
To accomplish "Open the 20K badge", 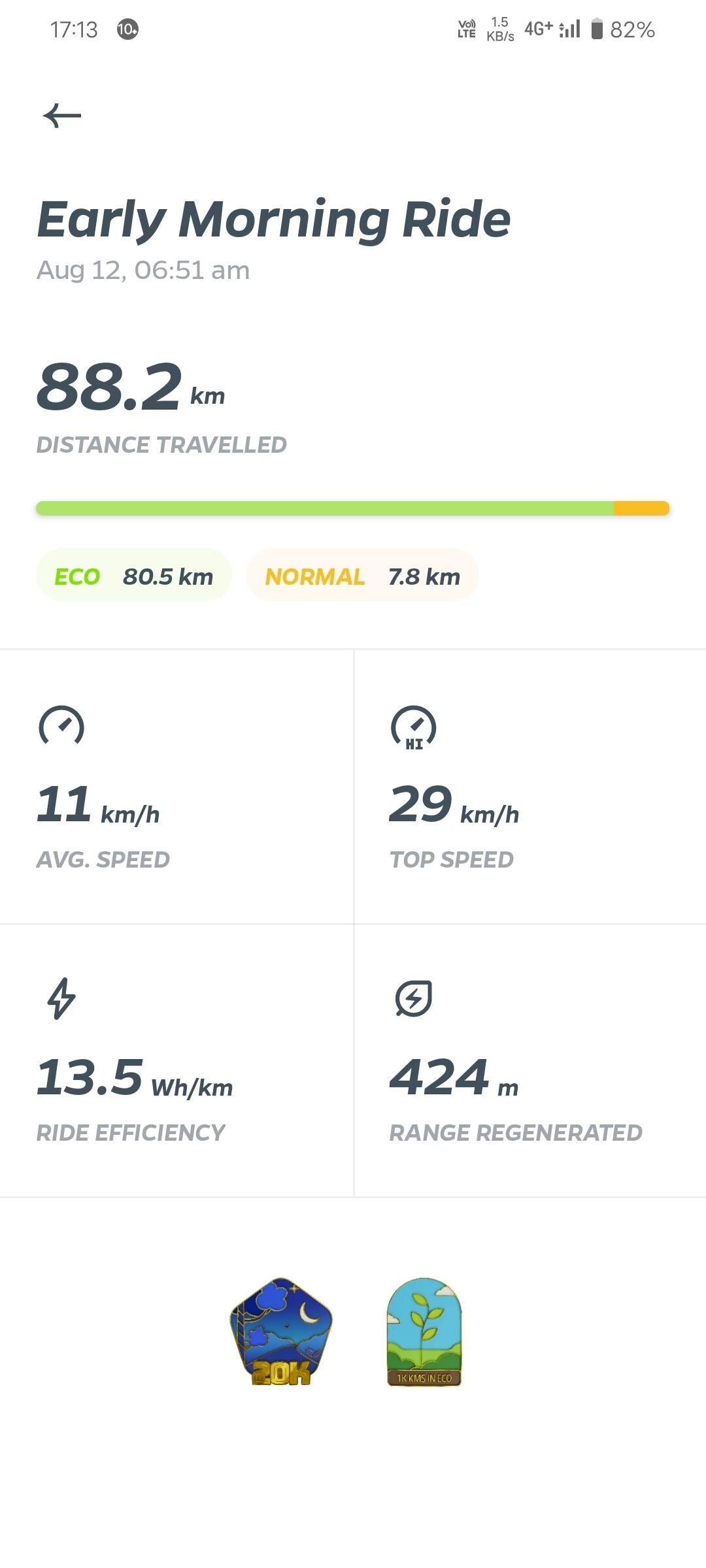I will click(281, 1331).
